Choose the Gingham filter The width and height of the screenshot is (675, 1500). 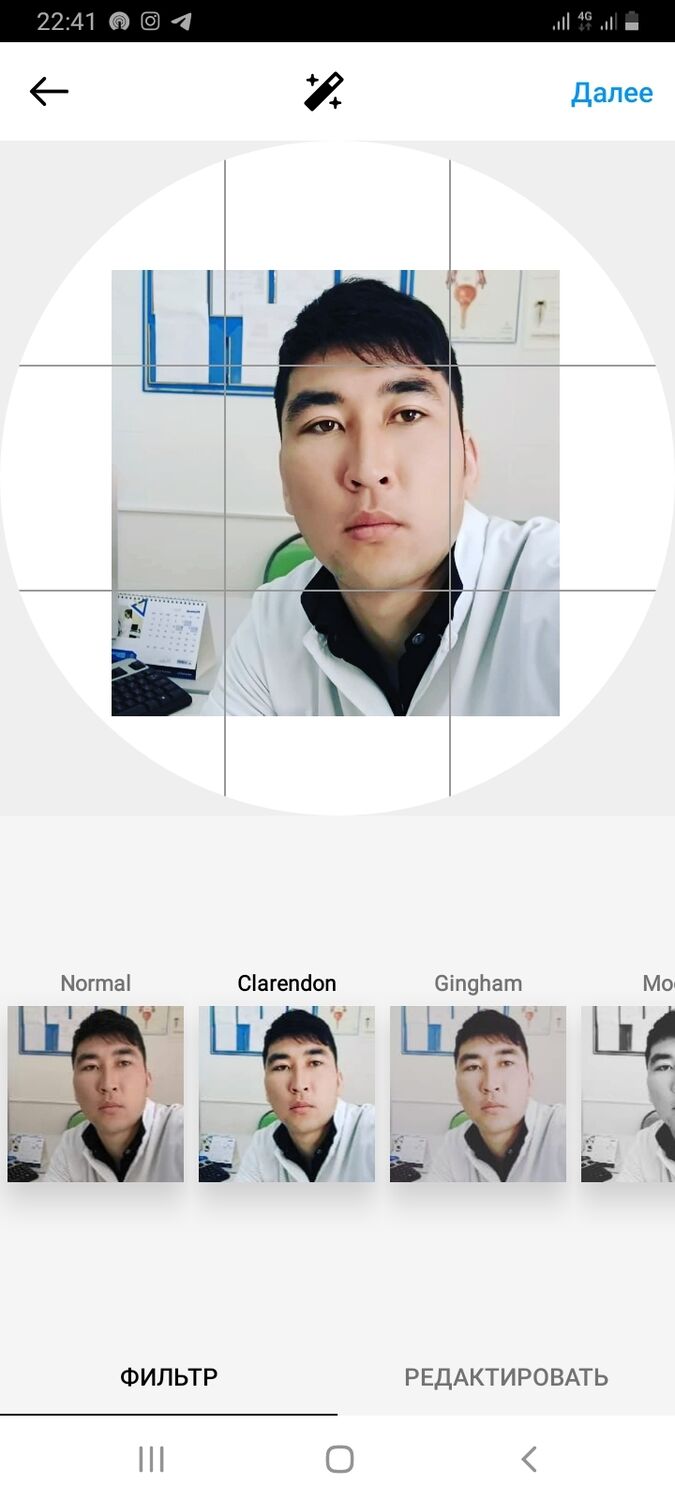click(x=478, y=1093)
